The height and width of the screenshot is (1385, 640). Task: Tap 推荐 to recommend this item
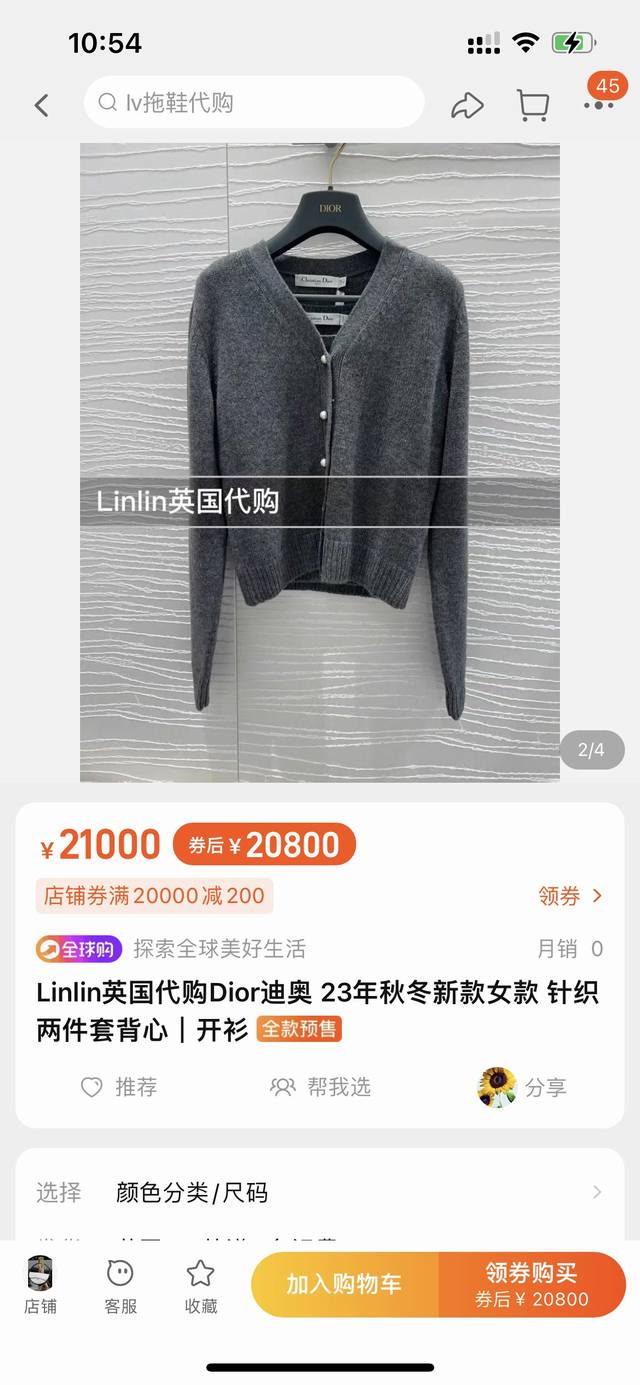[x=120, y=1087]
